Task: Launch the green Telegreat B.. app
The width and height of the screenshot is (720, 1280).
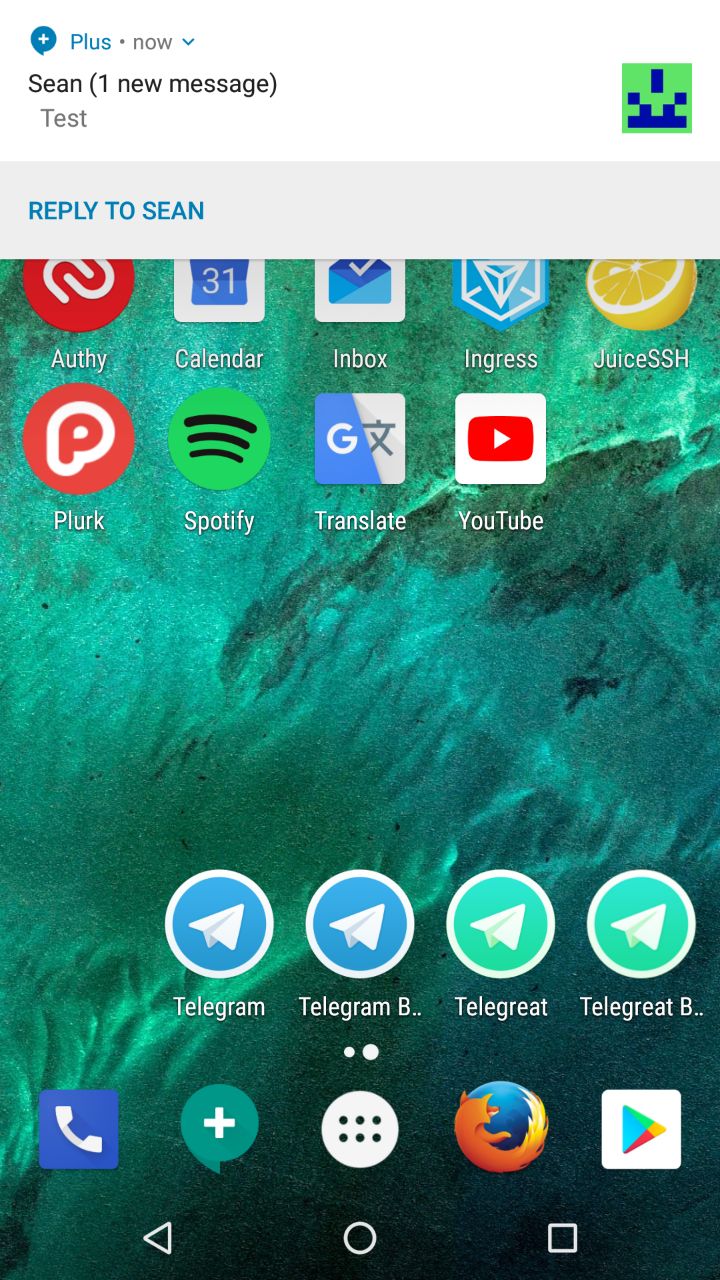Action: pos(641,924)
